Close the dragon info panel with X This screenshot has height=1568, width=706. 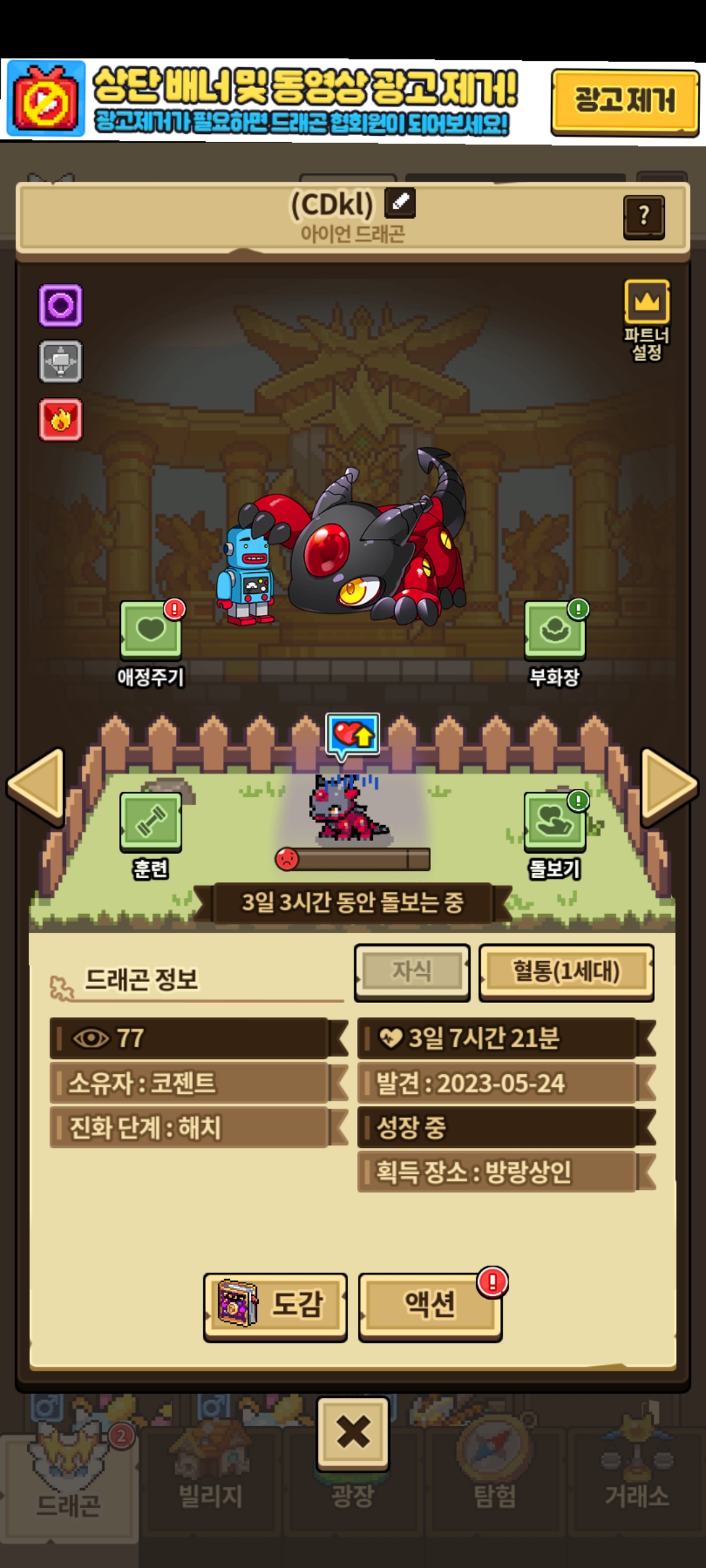click(x=353, y=1433)
